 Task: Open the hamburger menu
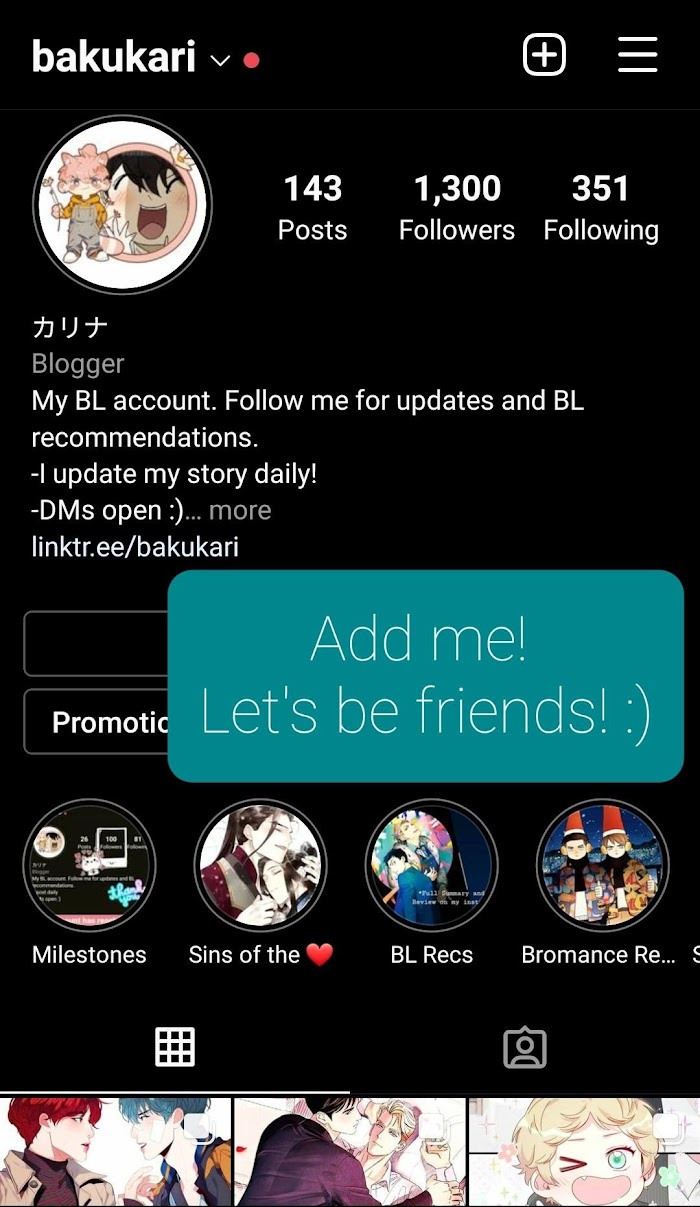(637, 55)
